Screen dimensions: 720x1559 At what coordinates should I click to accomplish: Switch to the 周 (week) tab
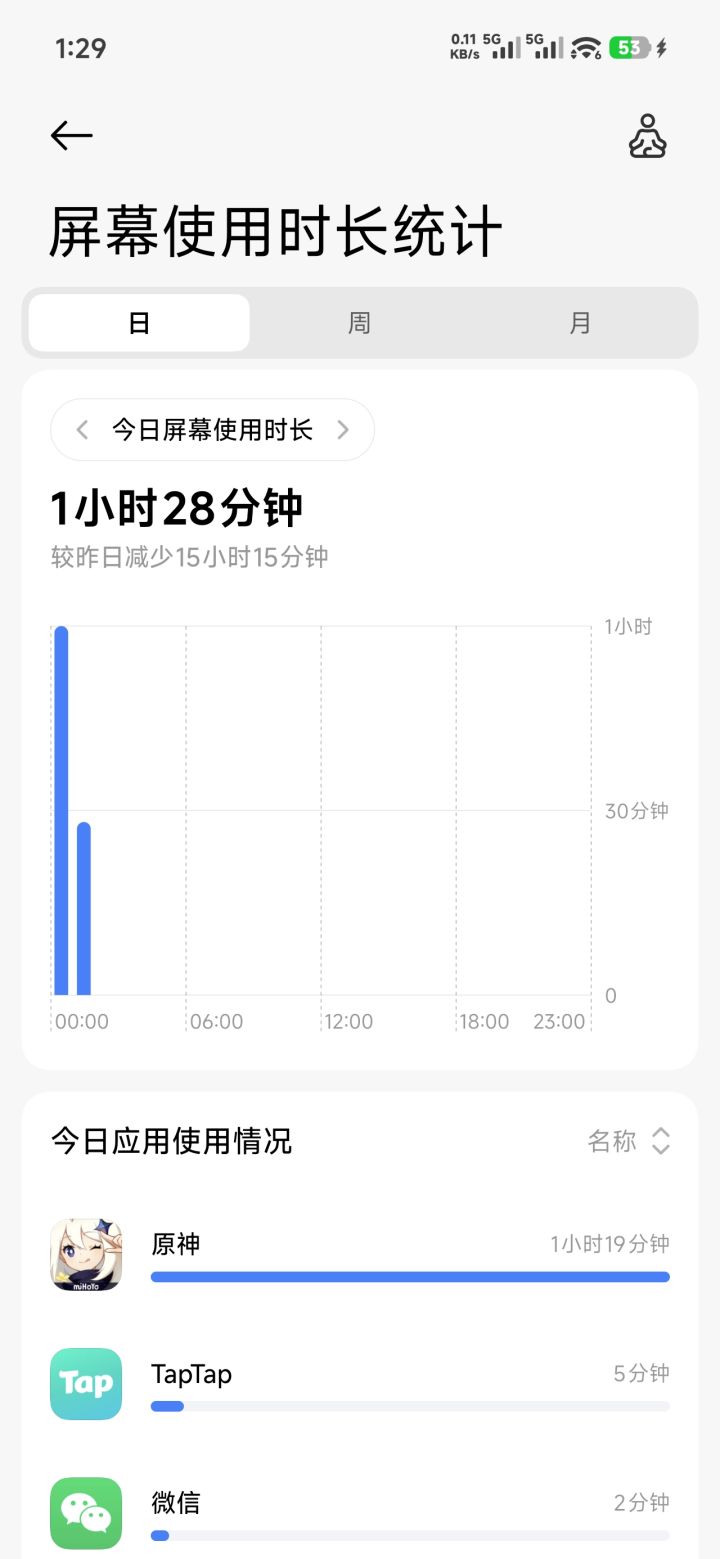(360, 323)
